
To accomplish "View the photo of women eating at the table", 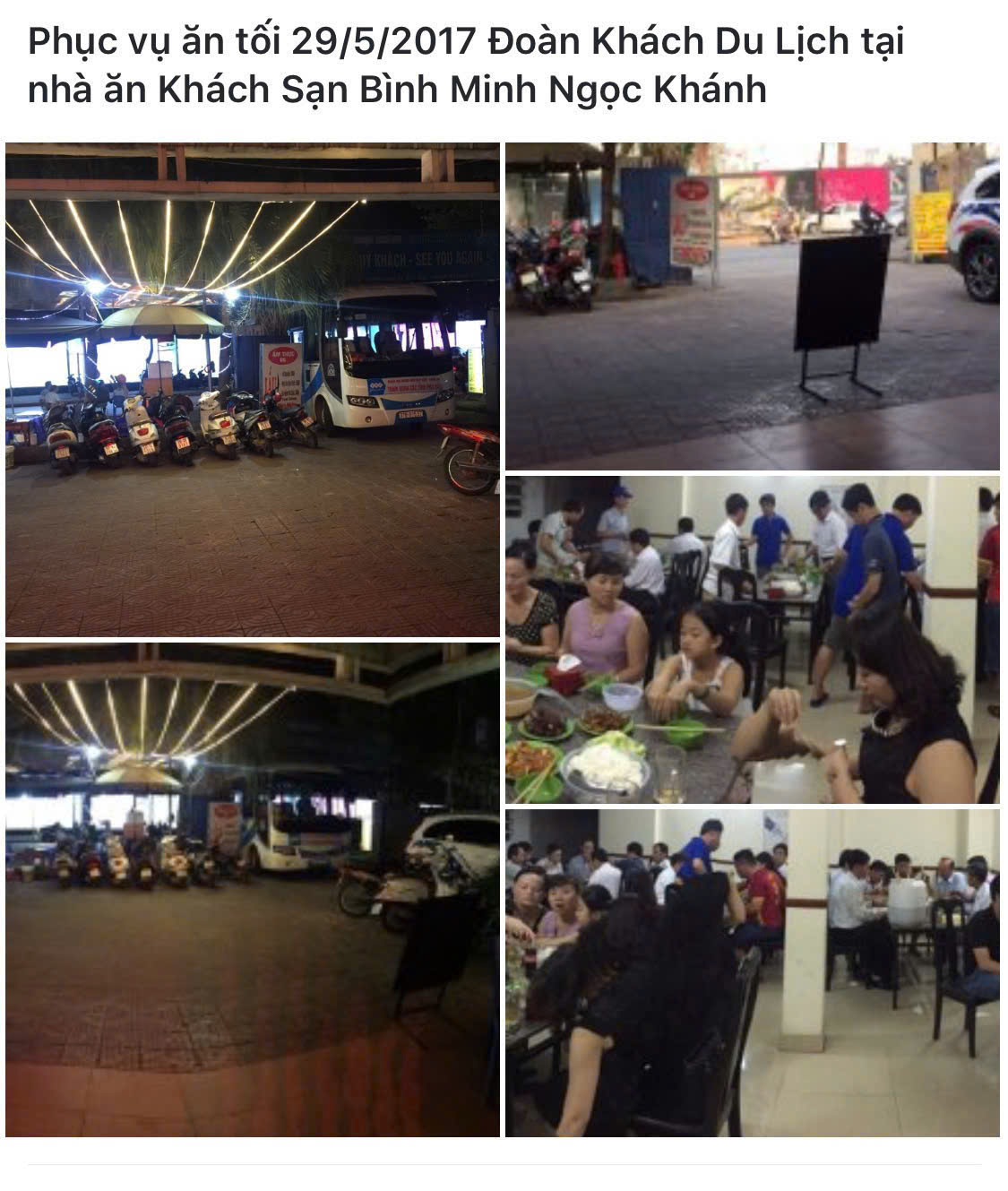I will click(752, 639).
